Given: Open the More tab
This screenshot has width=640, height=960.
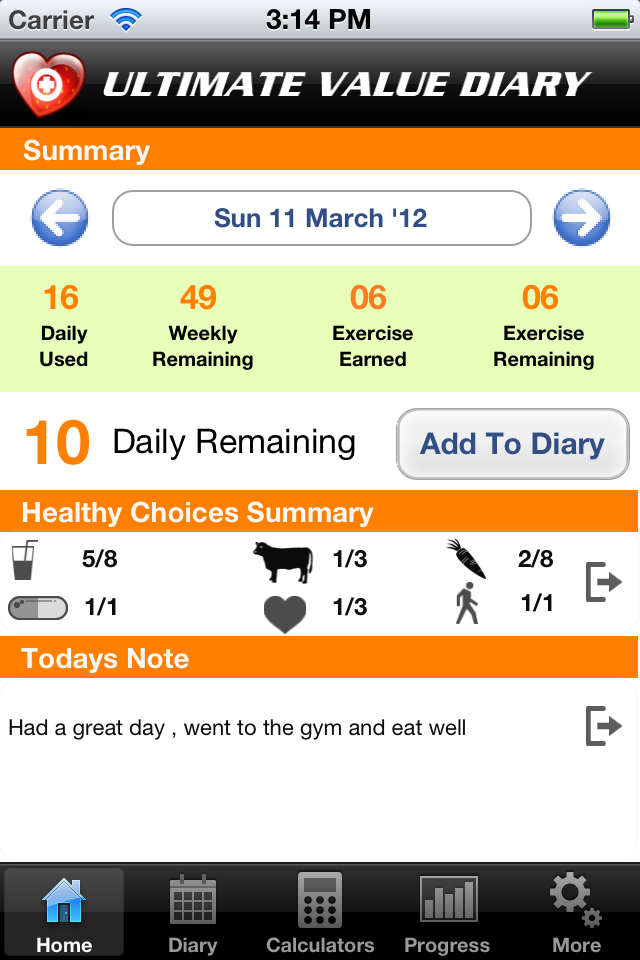Looking at the screenshot, I should (576, 912).
